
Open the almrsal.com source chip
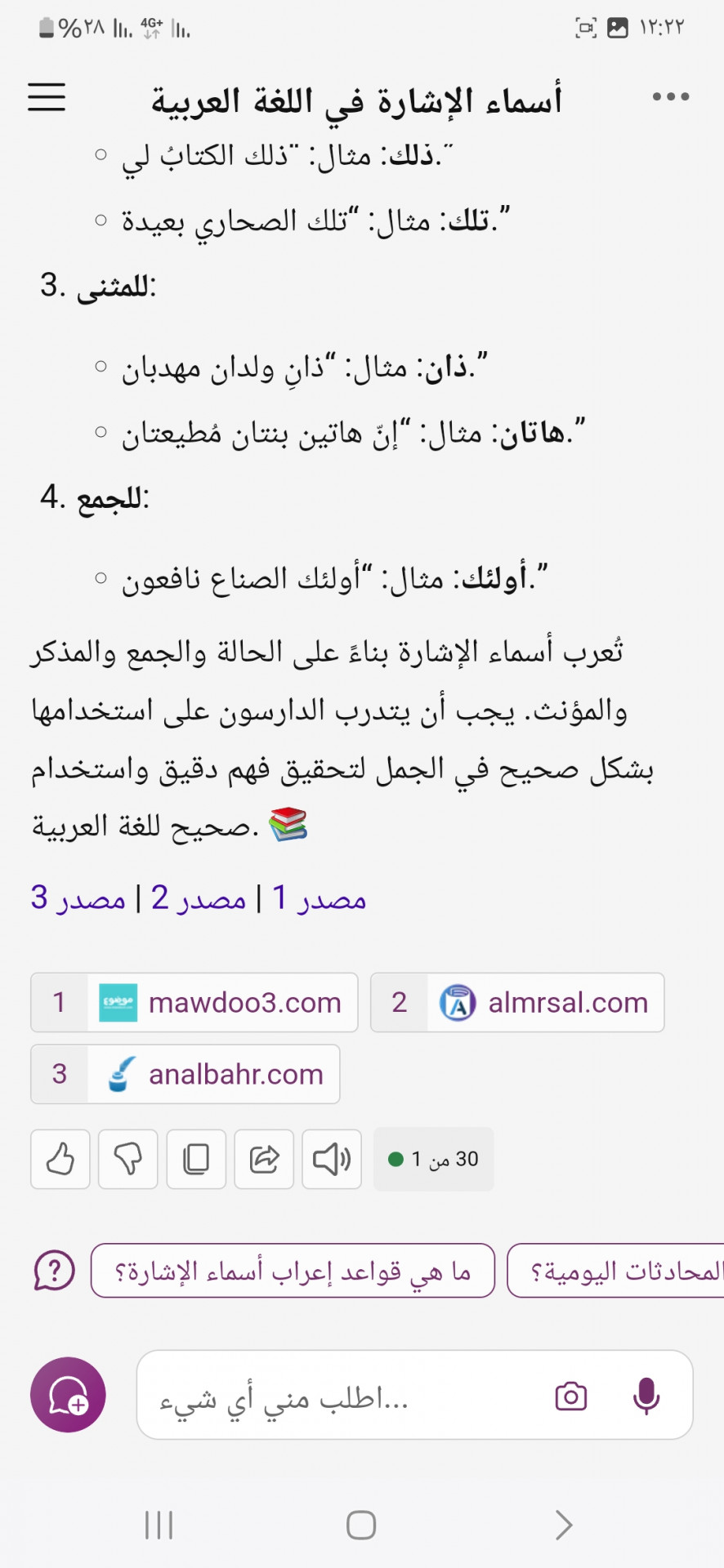pyautogui.click(x=517, y=1002)
